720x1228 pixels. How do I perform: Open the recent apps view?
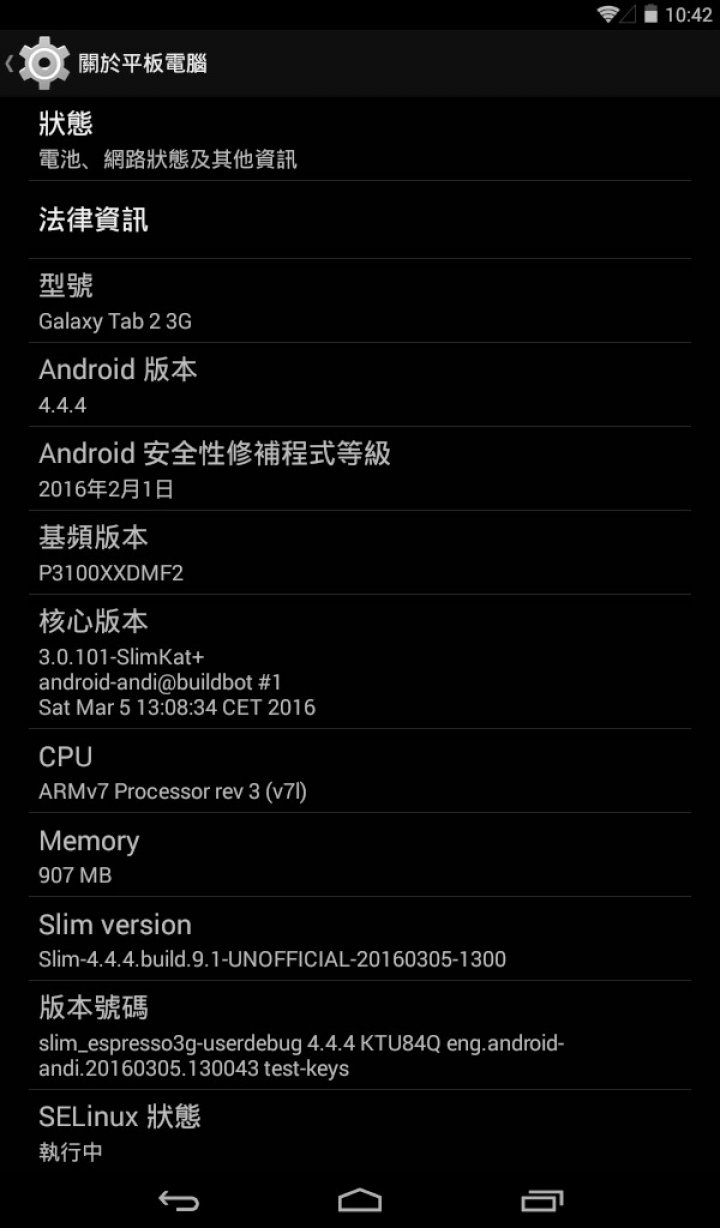[541, 1200]
